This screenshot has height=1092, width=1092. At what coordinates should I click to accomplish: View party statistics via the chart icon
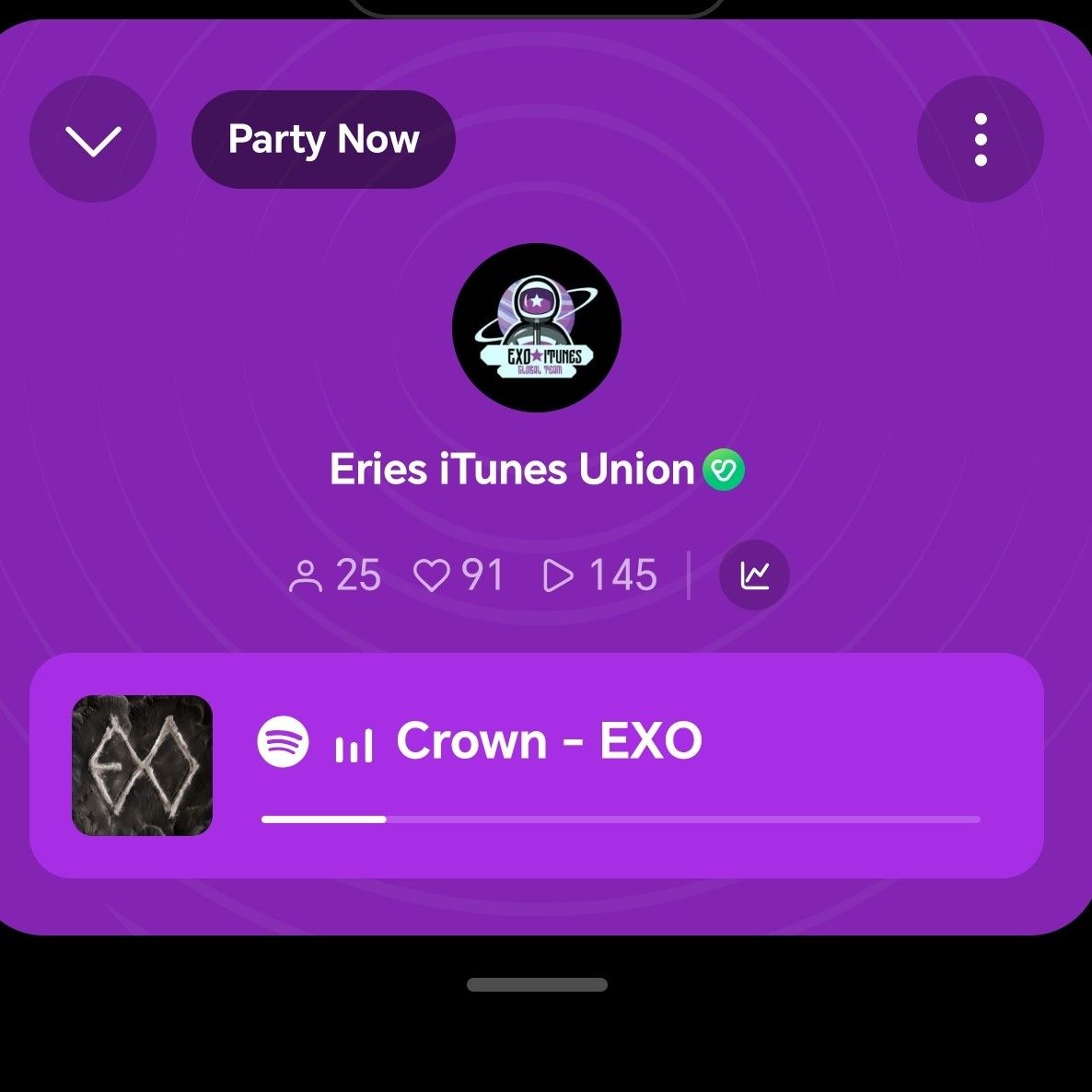coord(754,575)
